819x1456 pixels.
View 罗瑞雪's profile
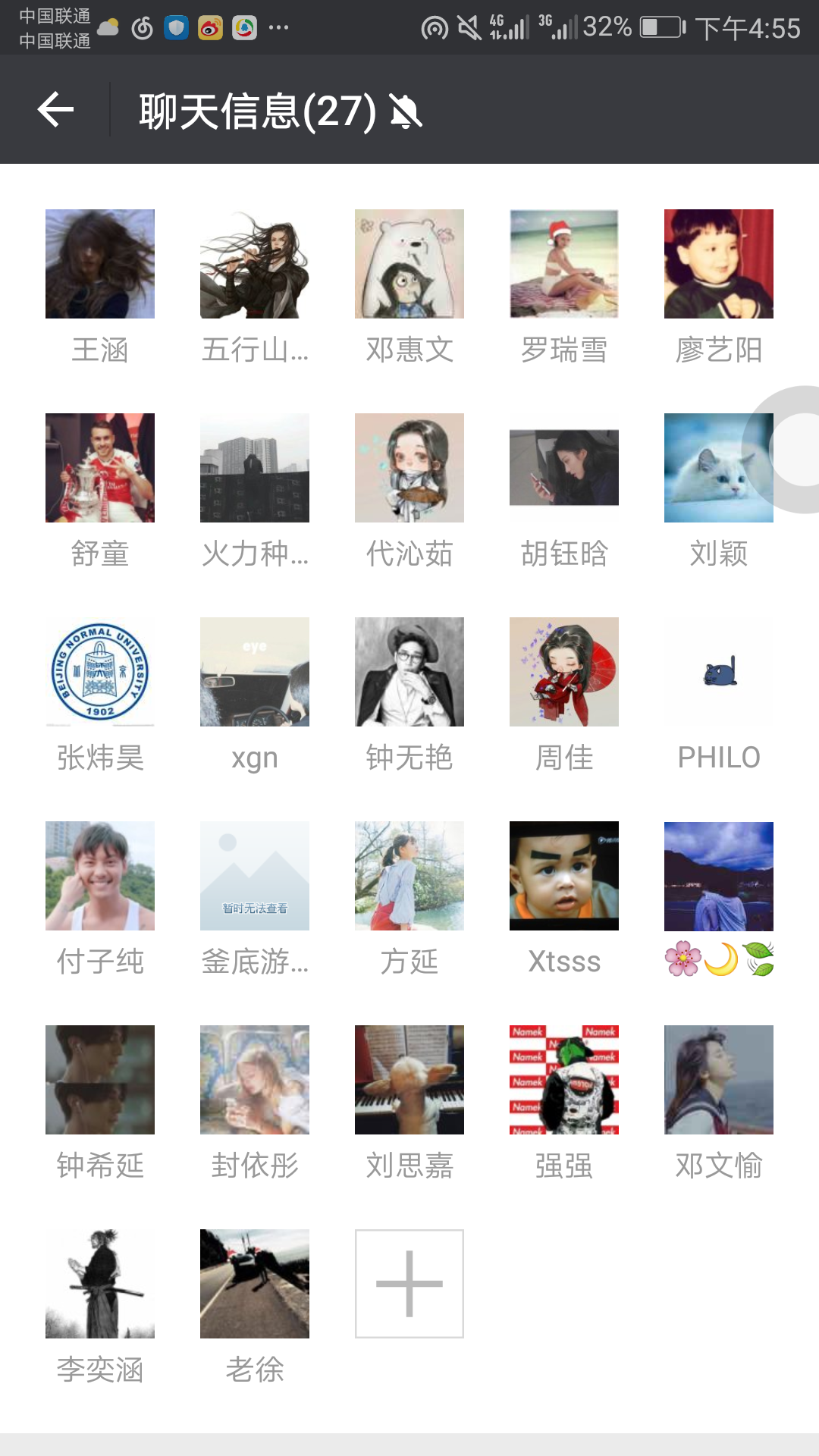coord(564,264)
